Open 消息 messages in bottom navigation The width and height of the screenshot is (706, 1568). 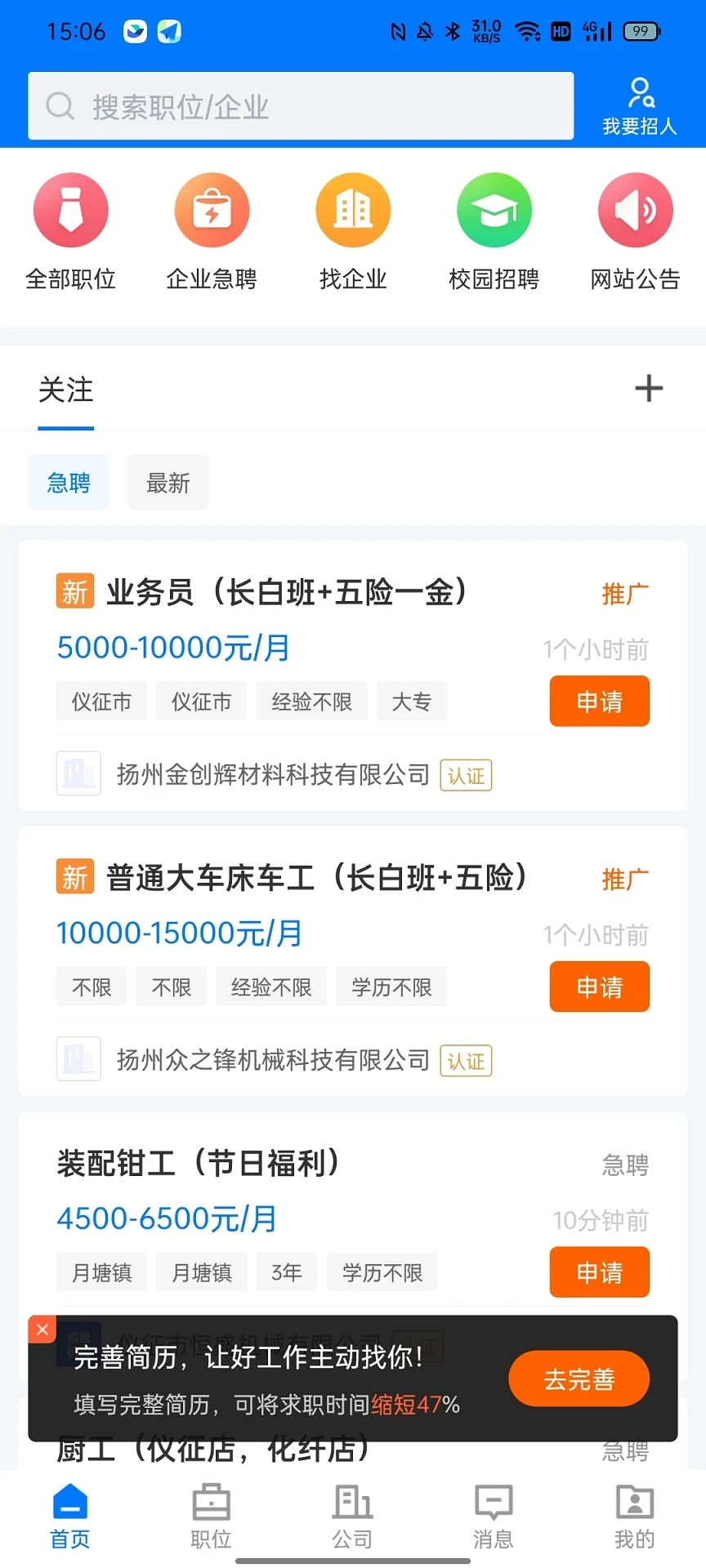493,1515
